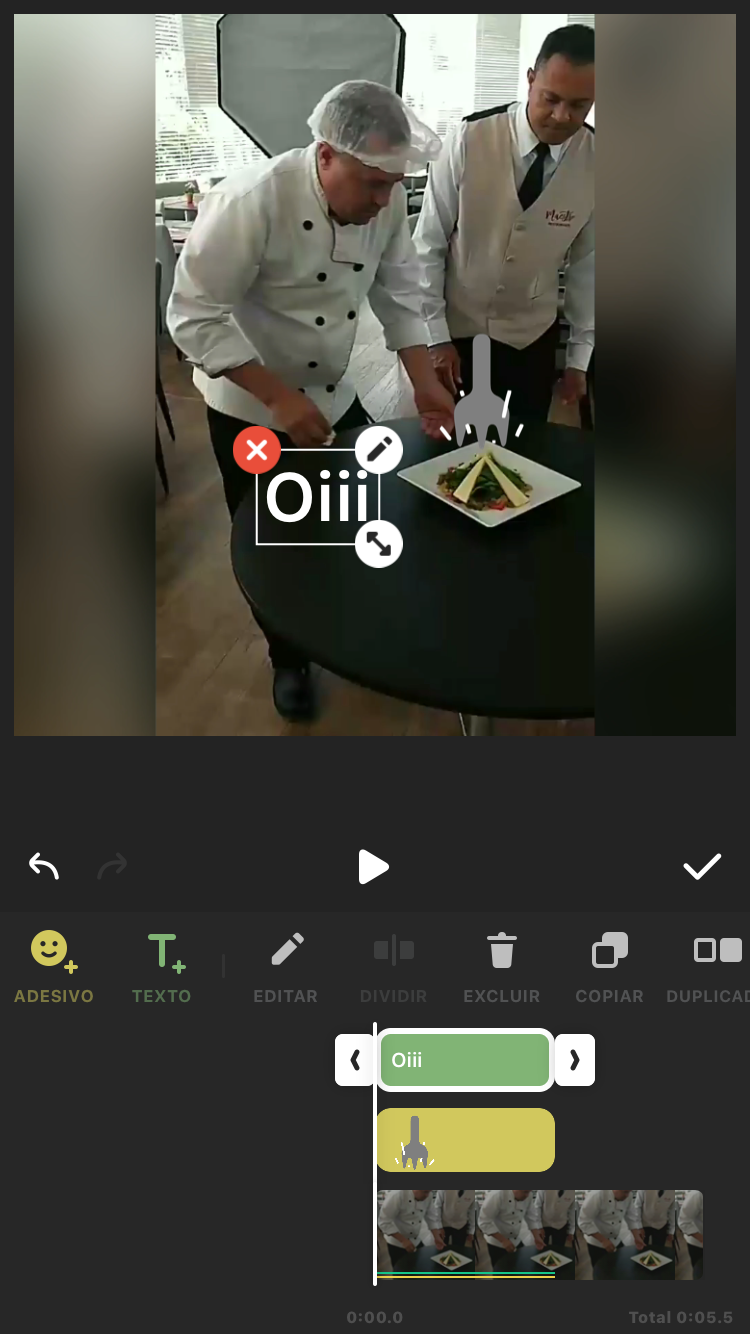This screenshot has height=1334, width=750.
Task: Tap the resize arrows on the Oiii overlay
Action: (378, 544)
